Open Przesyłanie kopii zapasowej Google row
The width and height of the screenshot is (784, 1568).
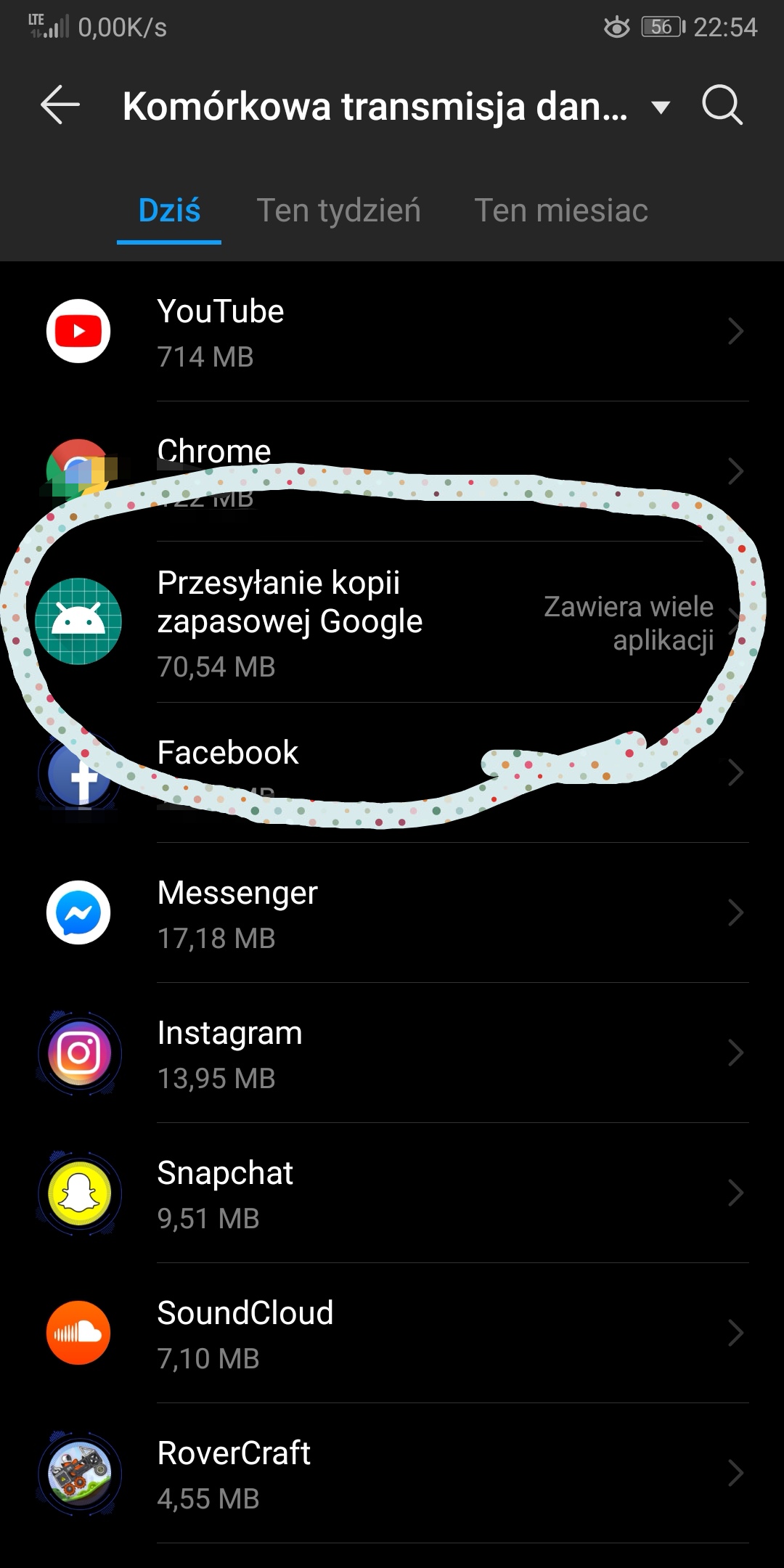point(392,623)
